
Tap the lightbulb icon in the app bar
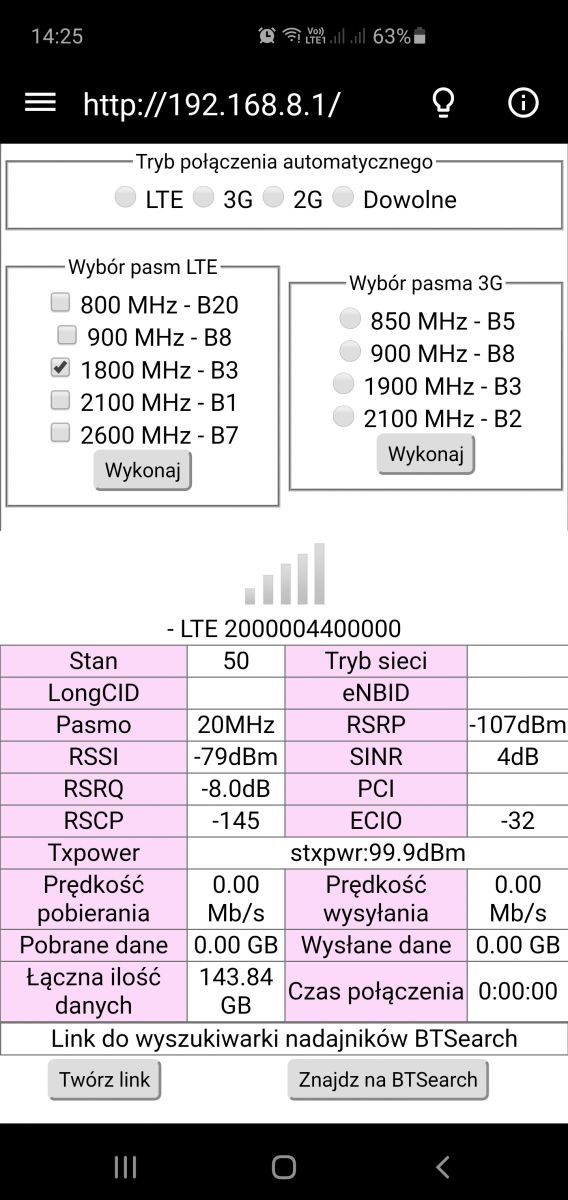[442, 103]
